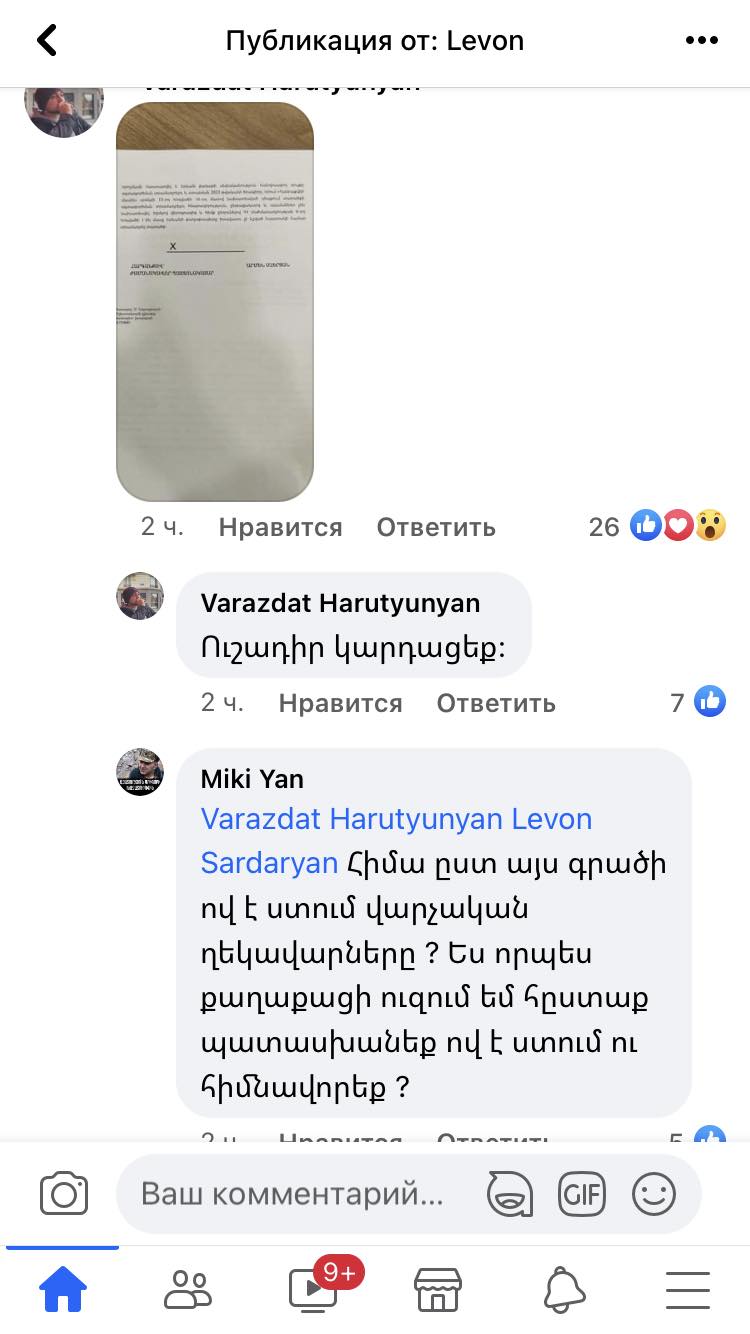Reply to the comment with the document photo

(x=436, y=527)
